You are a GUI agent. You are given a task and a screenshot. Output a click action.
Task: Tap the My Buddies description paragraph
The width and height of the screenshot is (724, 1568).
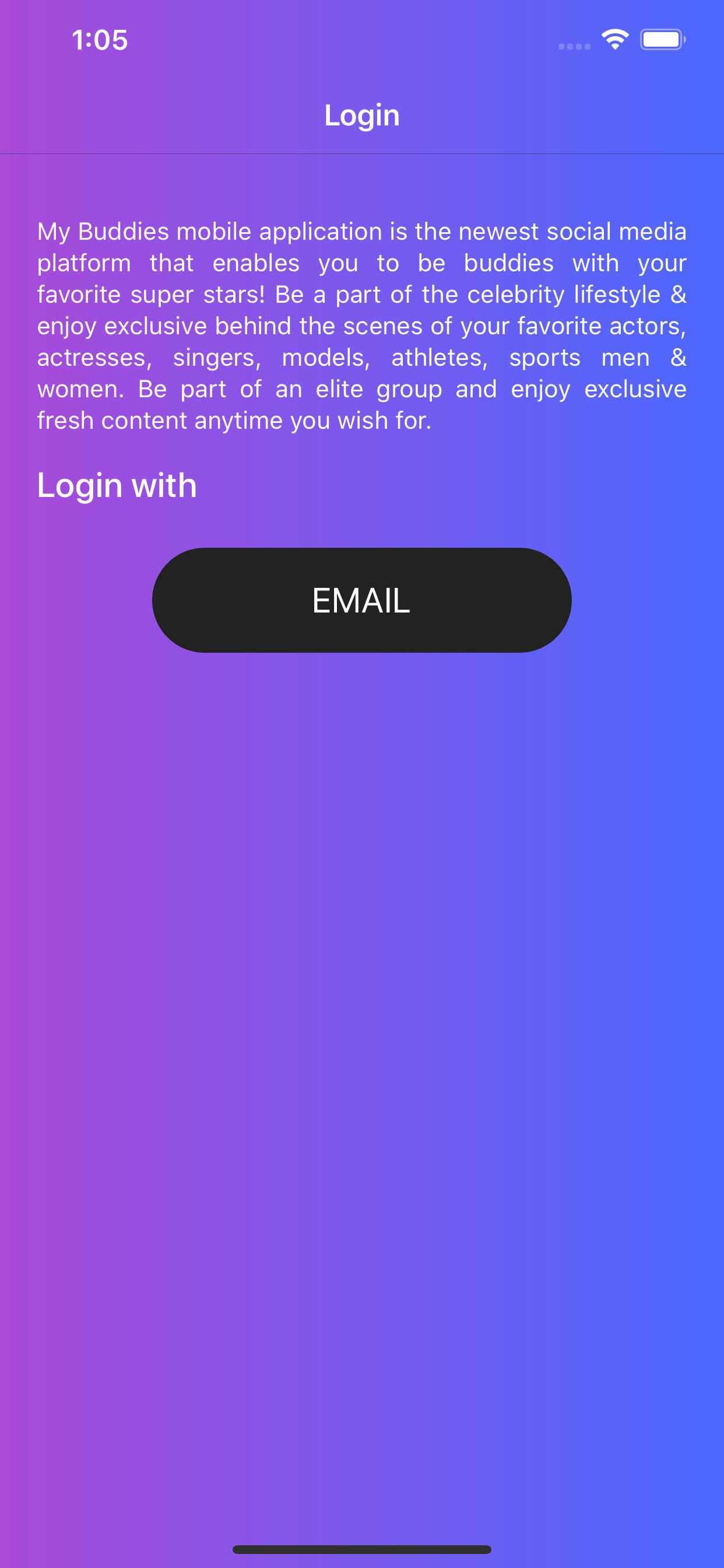[x=362, y=325]
